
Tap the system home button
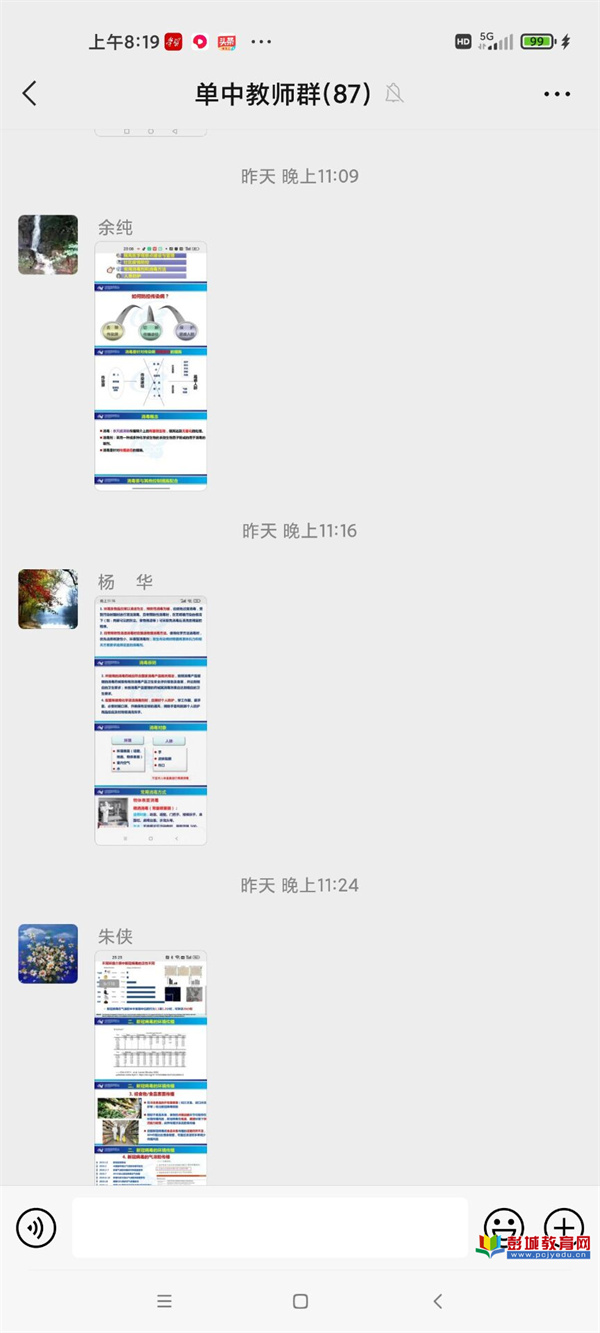300,1301
